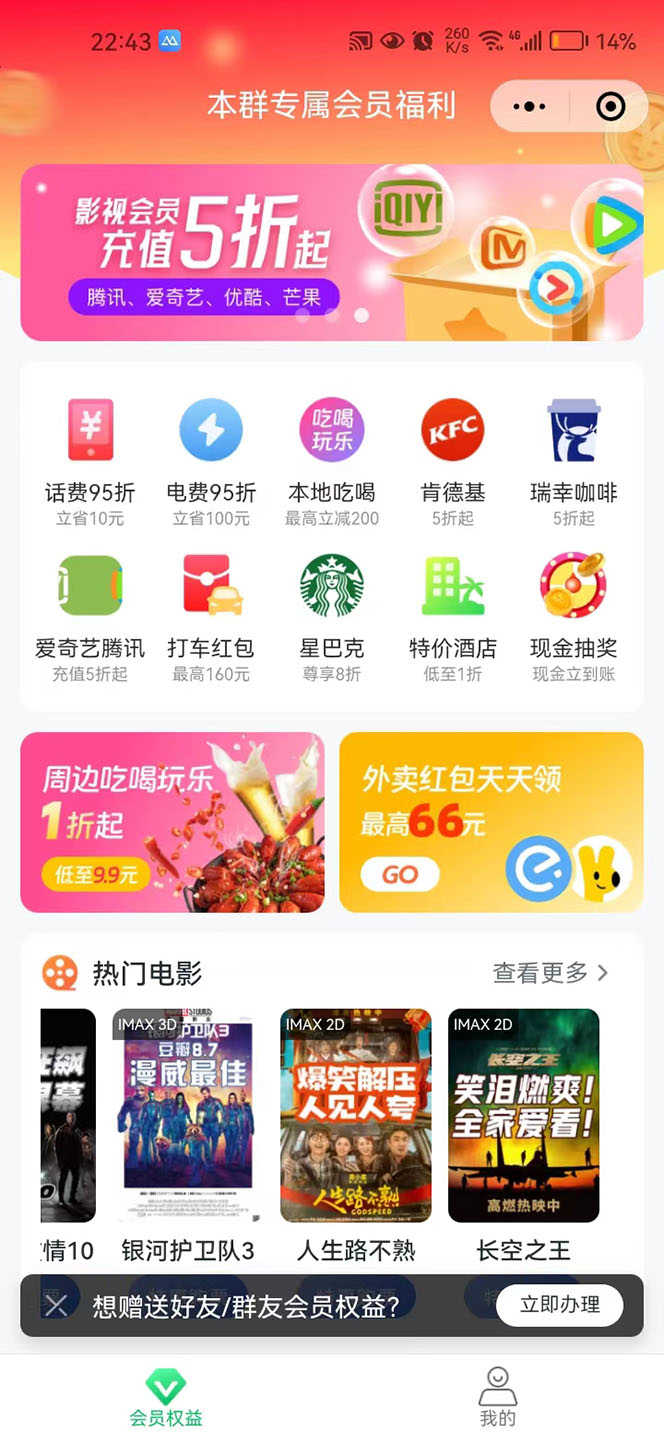Open the mini program more options menu
The image size is (664, 1442).
(x=529, y=106)
